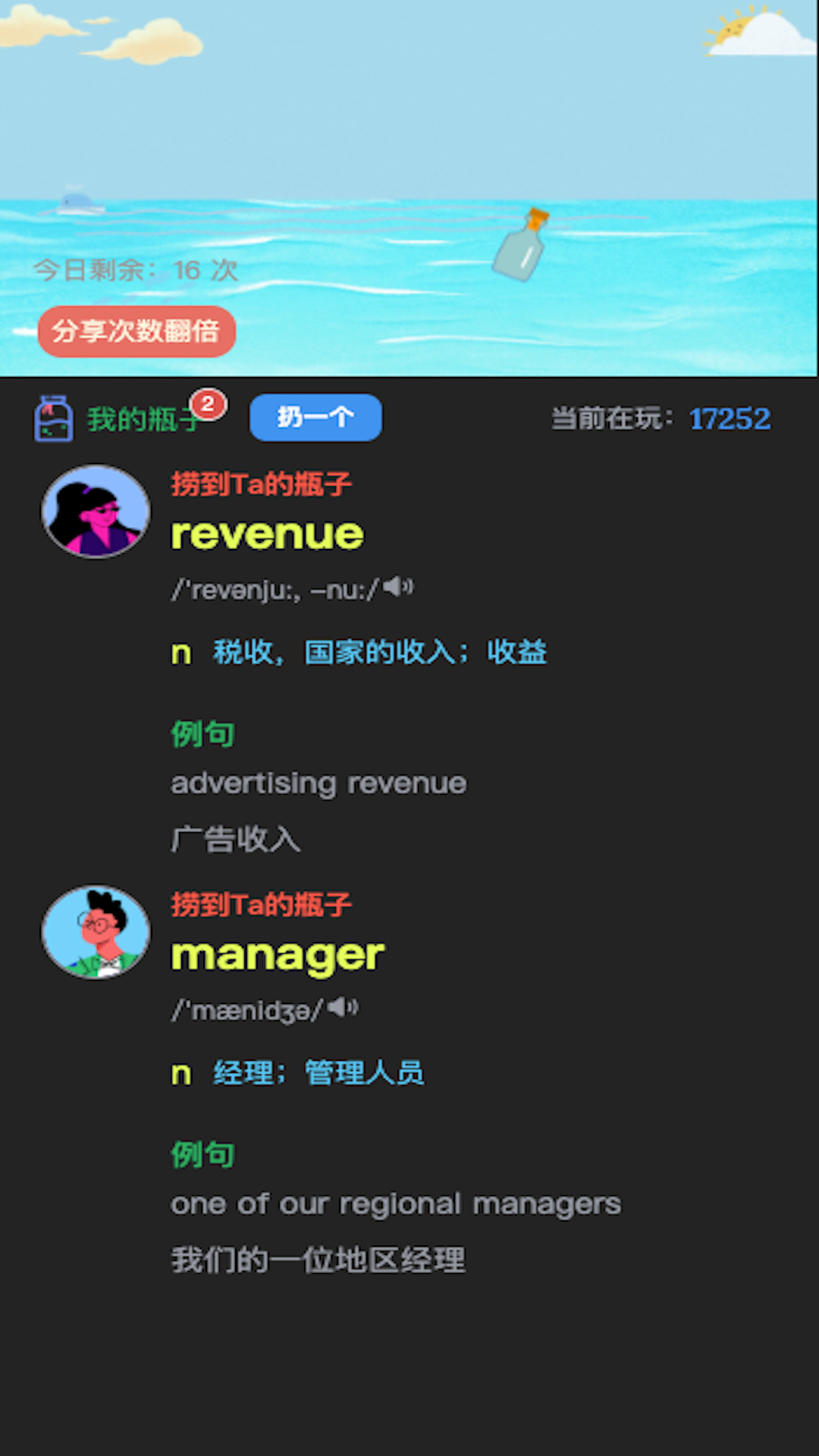Open profile of the user who sent revenue

click(95, 511)
